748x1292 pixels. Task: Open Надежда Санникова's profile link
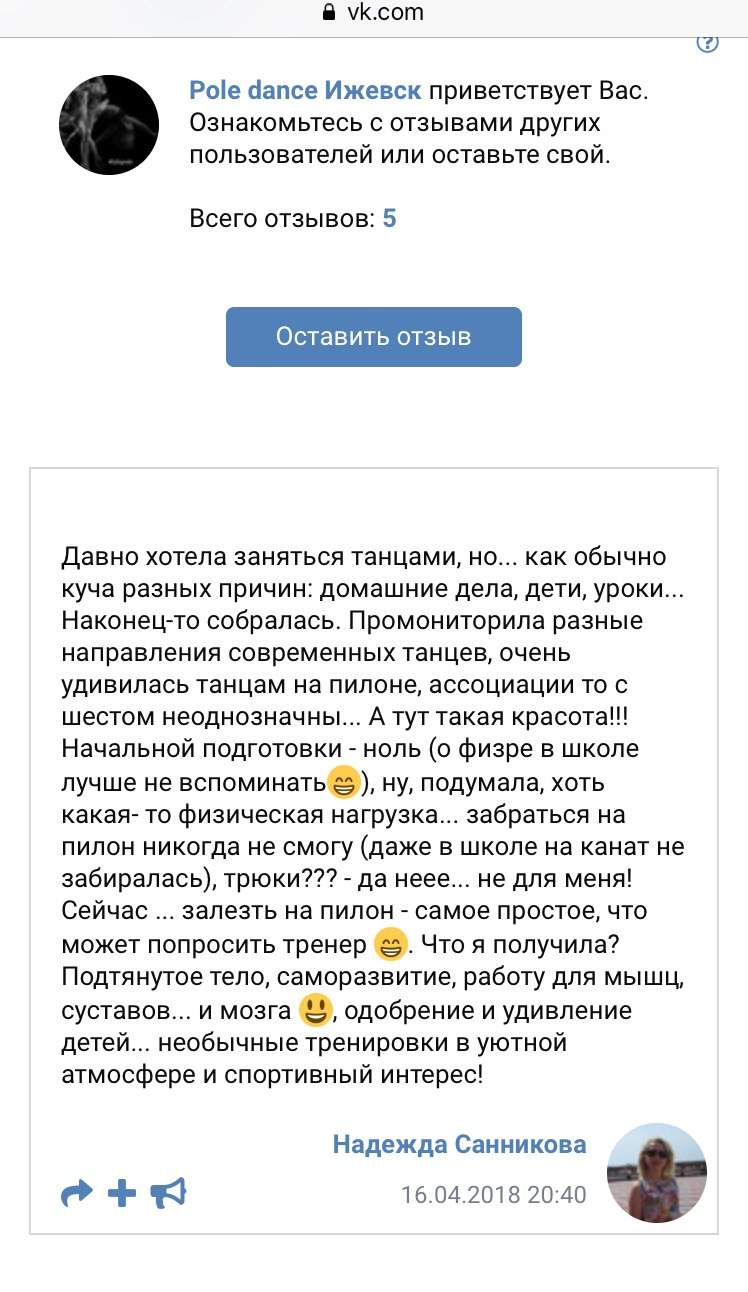pyautogui.click(x=459, y=1144)
